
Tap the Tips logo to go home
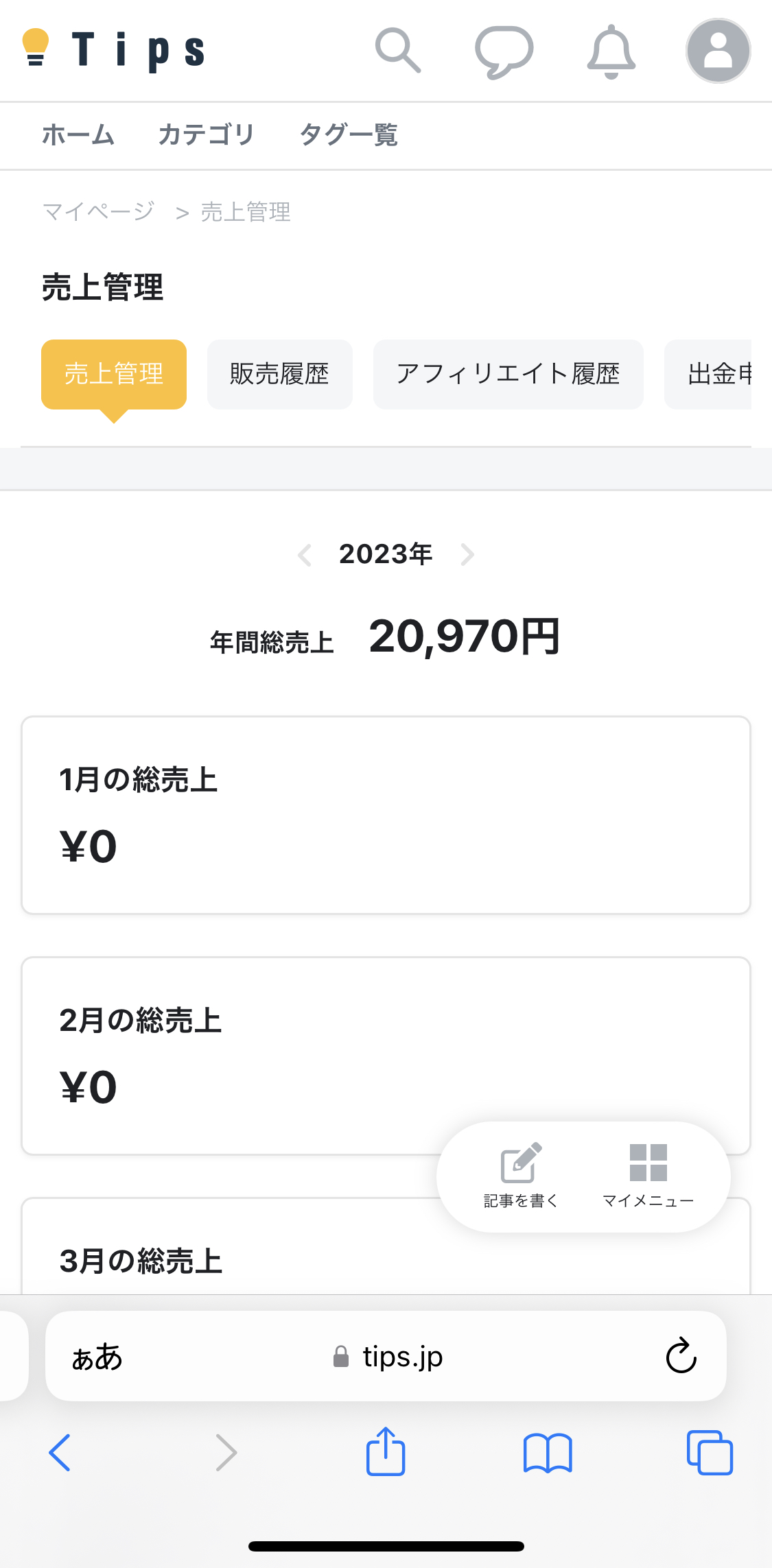(x=113, y=50)
